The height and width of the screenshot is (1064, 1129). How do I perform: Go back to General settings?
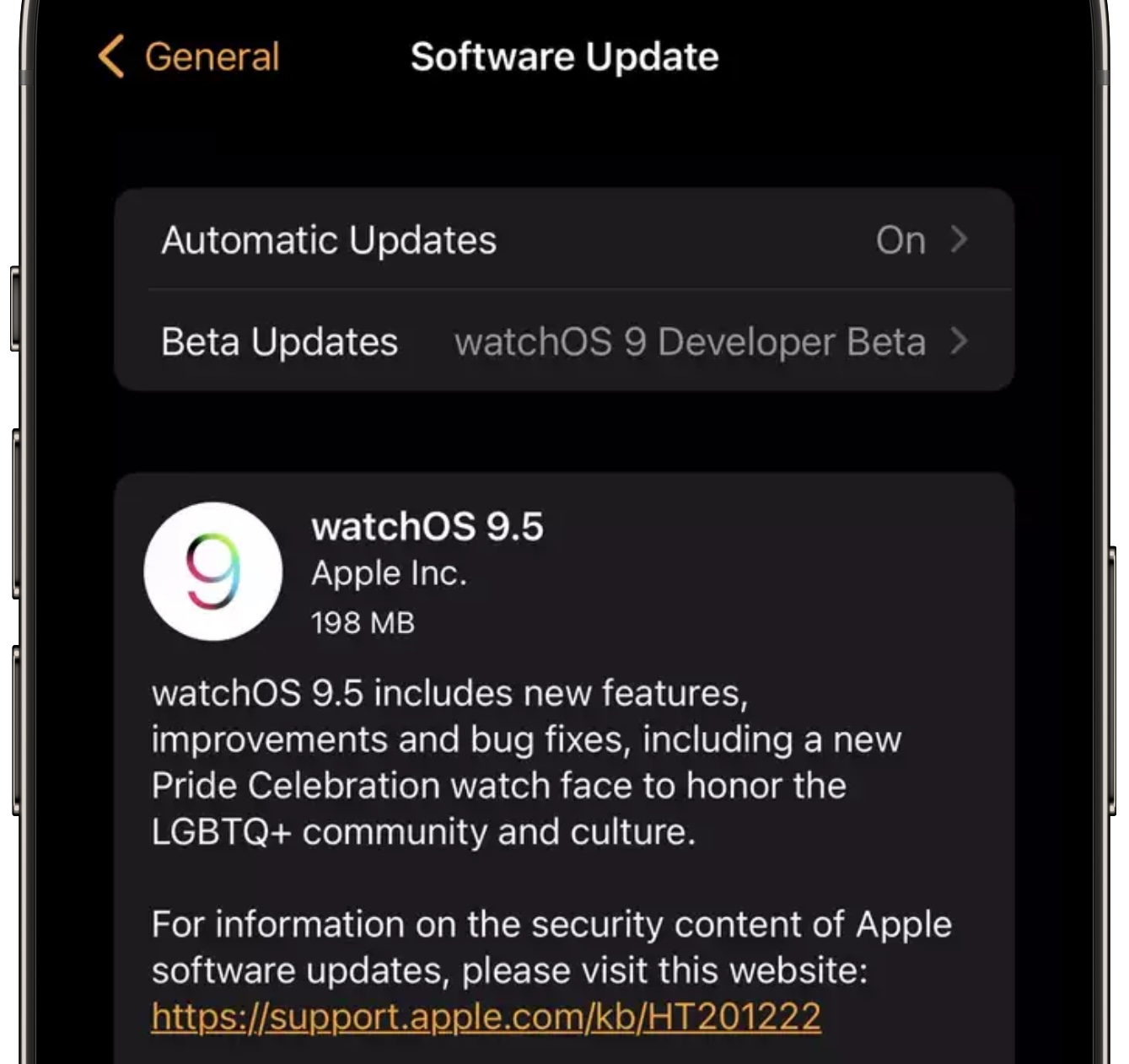189,57
